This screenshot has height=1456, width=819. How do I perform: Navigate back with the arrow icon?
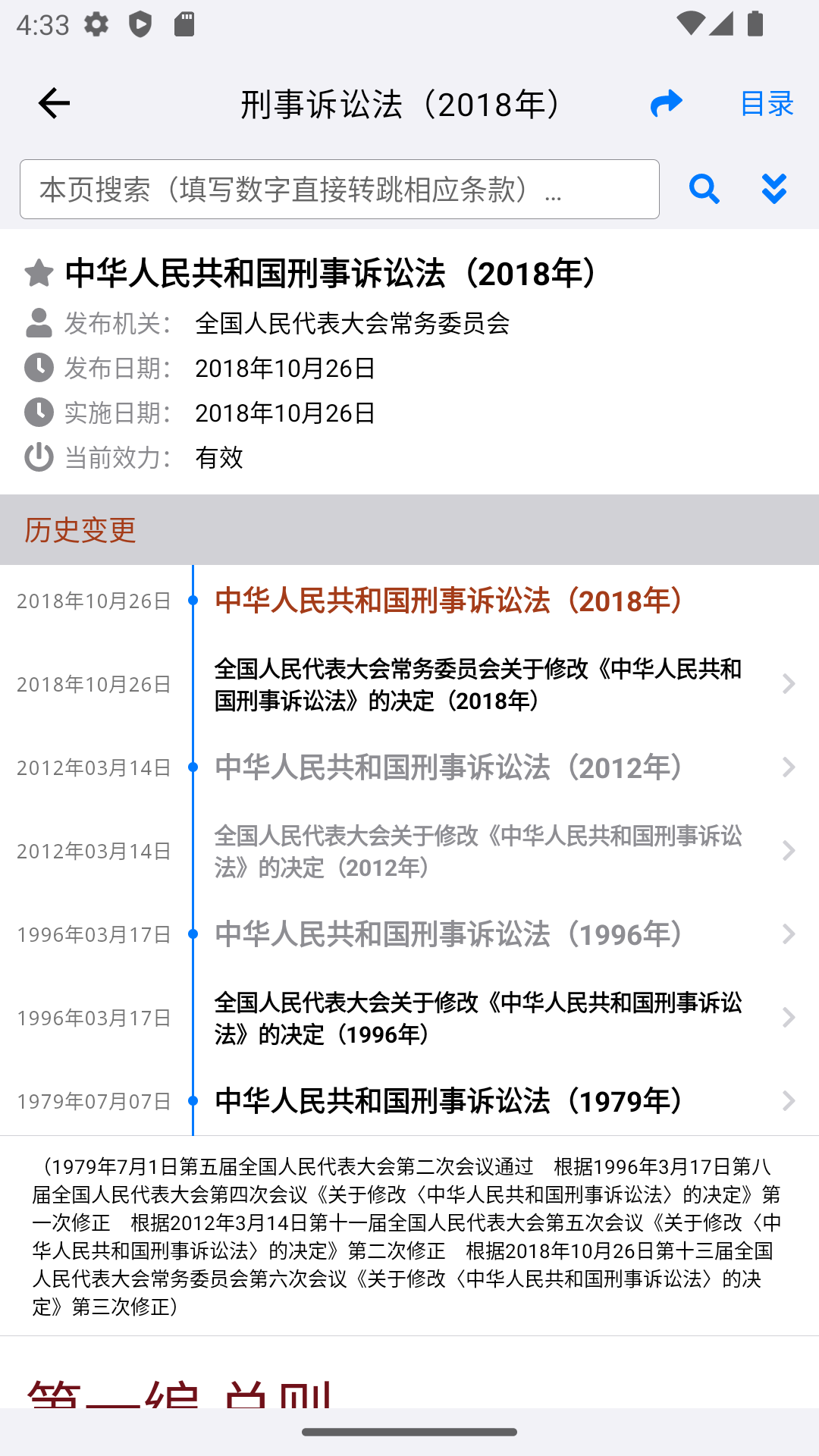tap(52, 102)
